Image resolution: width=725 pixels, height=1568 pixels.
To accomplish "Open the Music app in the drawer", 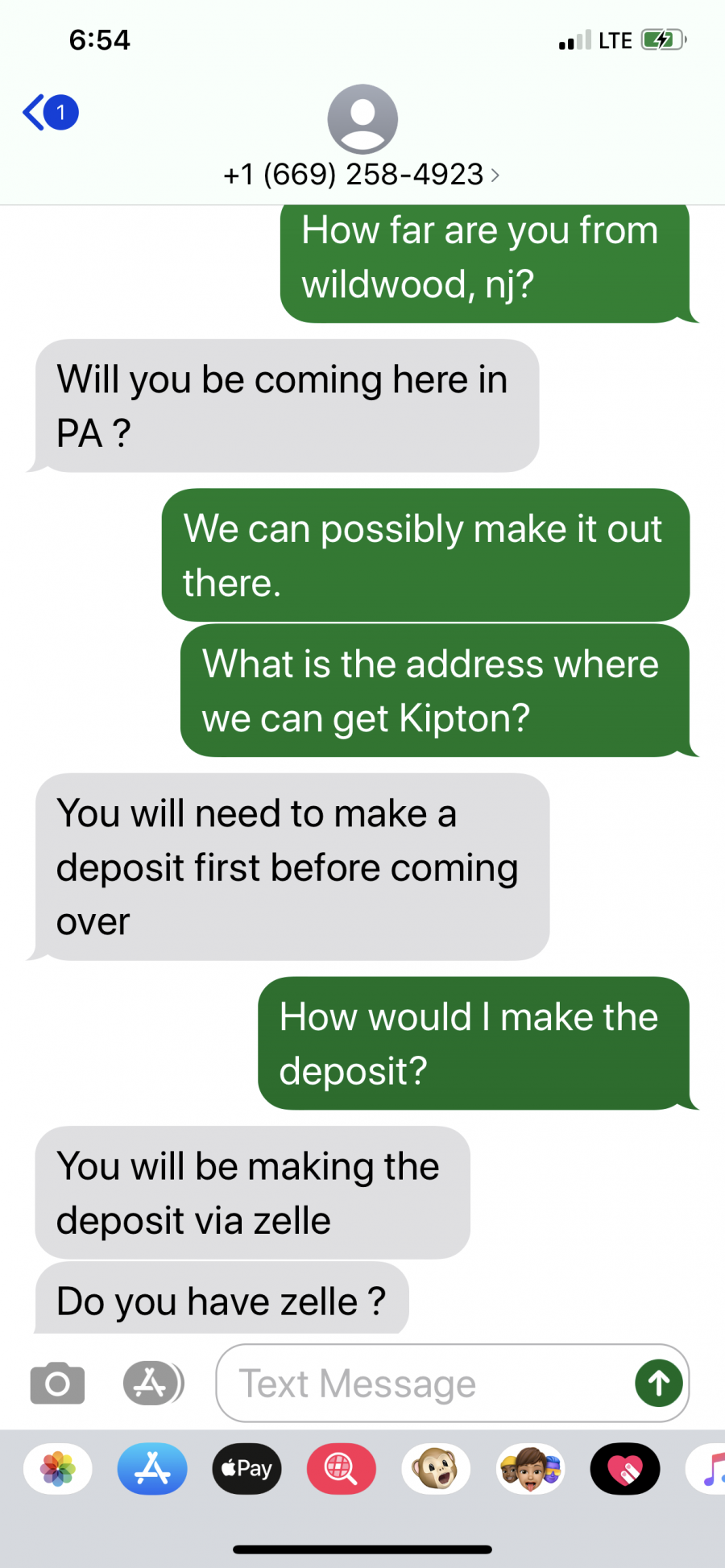I will [706, 1469].
